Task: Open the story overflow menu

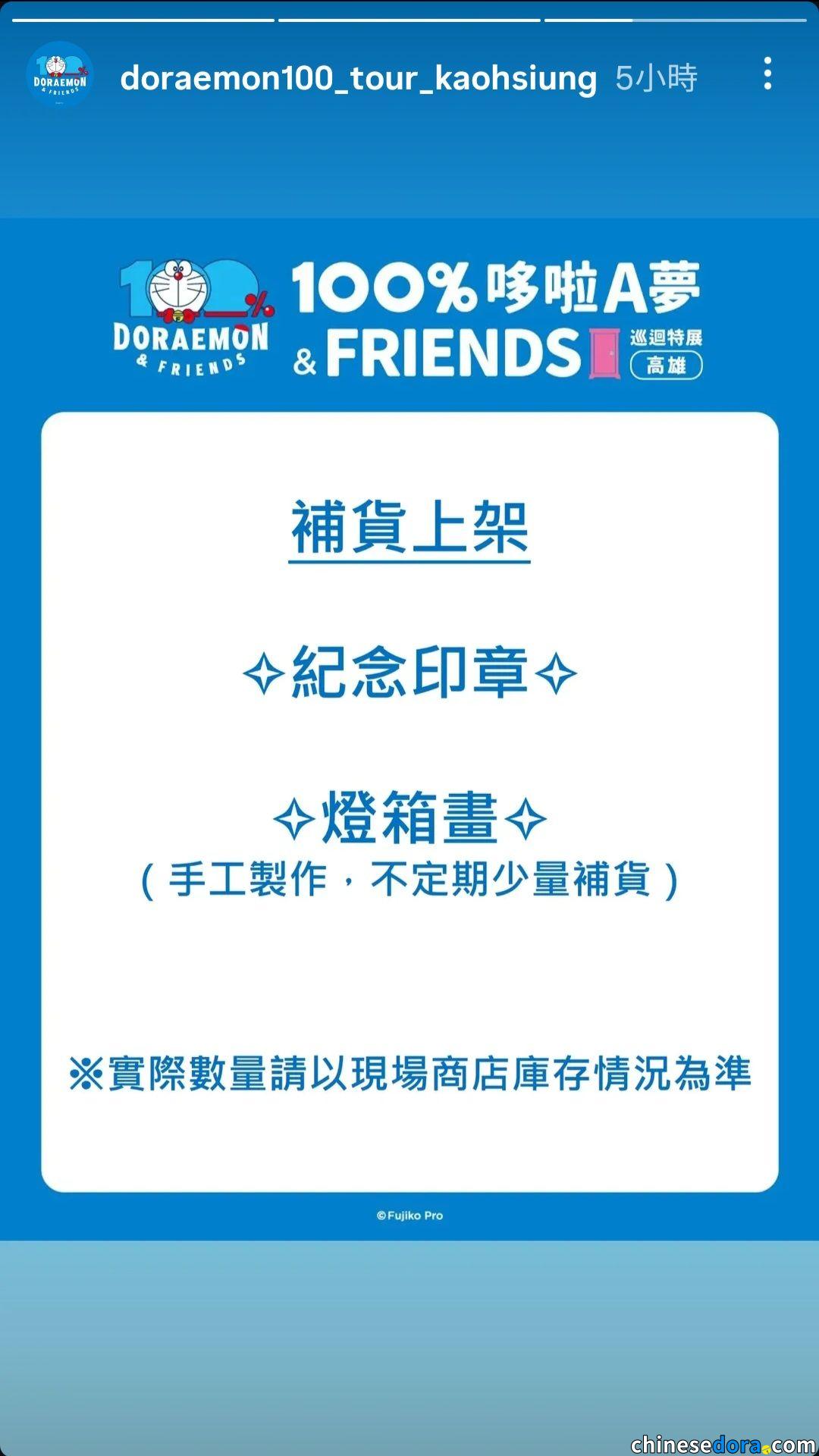Action: (x=767, y=74)
